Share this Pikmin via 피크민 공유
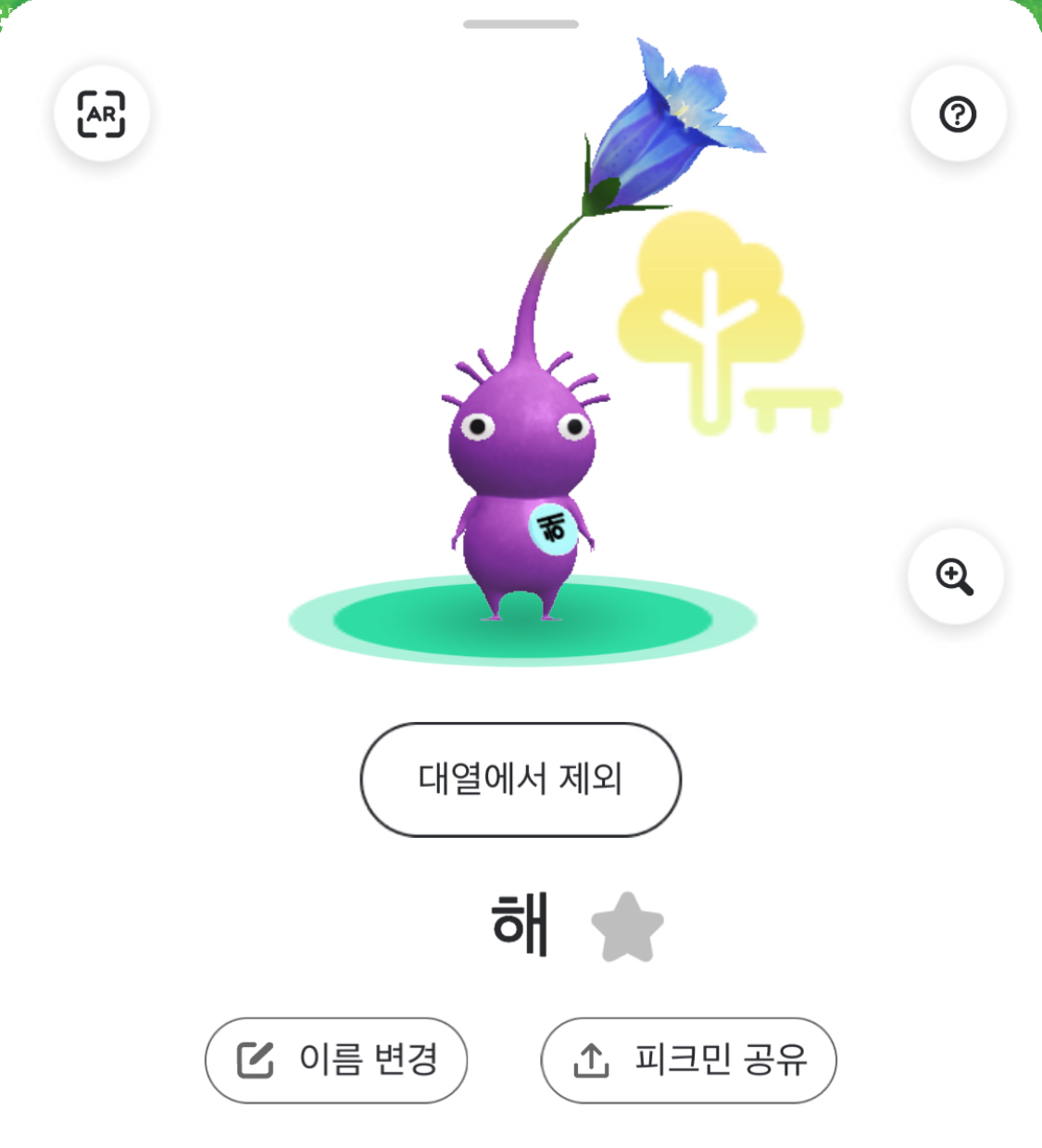This screenshot has width=1042, height=1148. [x=688, y=1060]
